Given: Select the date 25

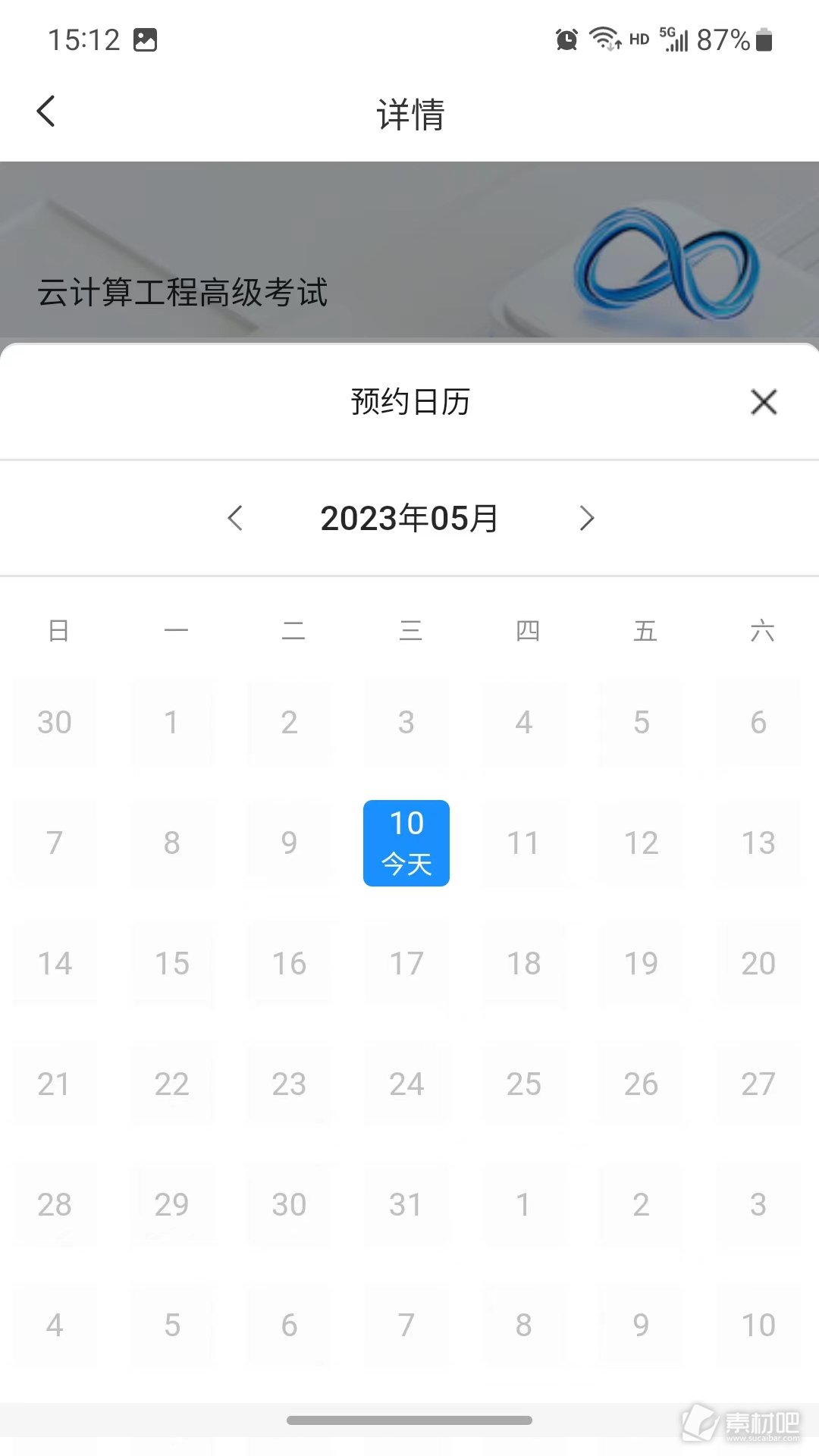Looking at the screenshot, I should 523,1084.
